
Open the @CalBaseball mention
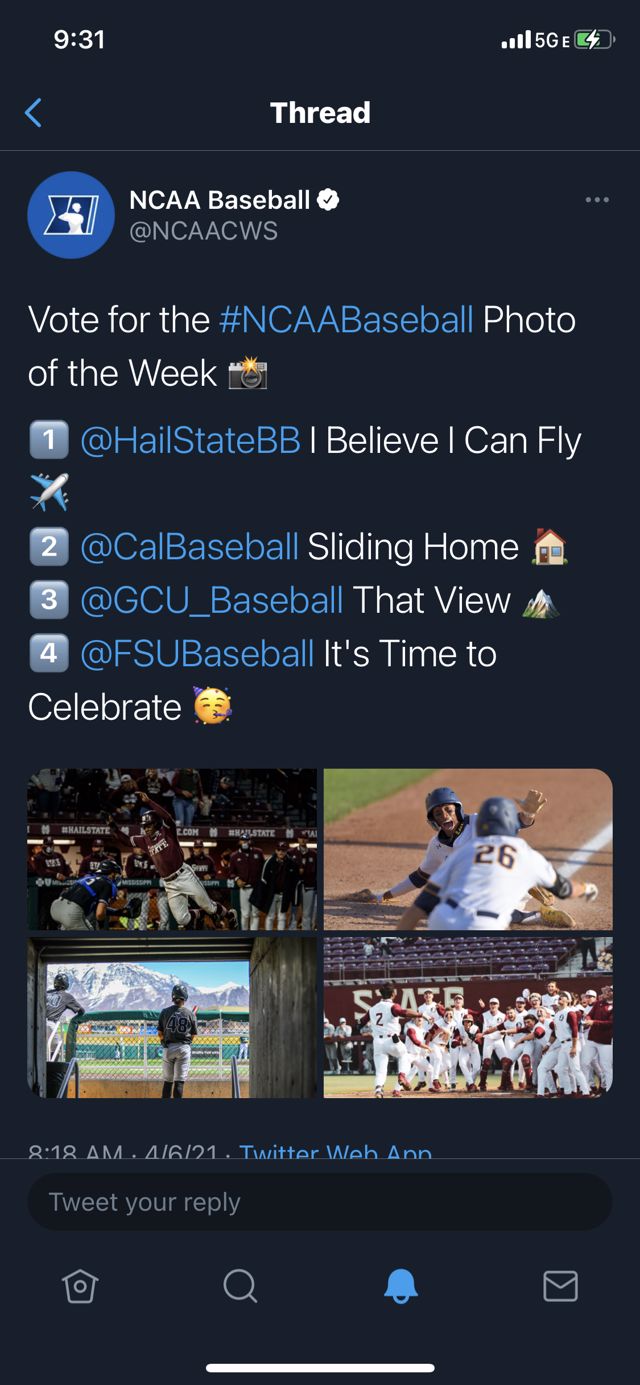(189, 546)
